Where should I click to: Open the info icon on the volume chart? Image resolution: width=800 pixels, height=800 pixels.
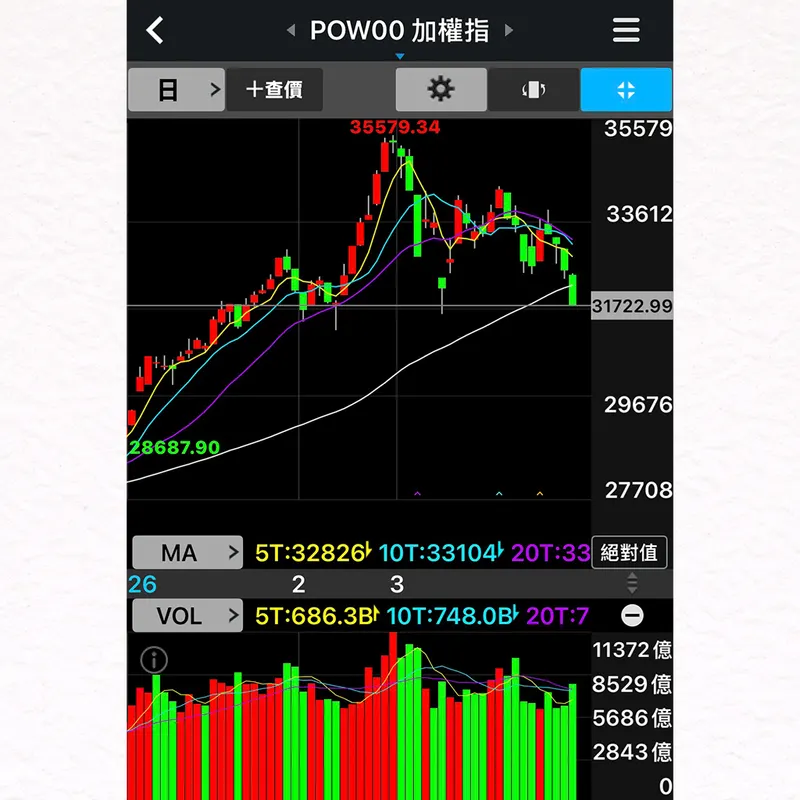(x=154, y=660)
